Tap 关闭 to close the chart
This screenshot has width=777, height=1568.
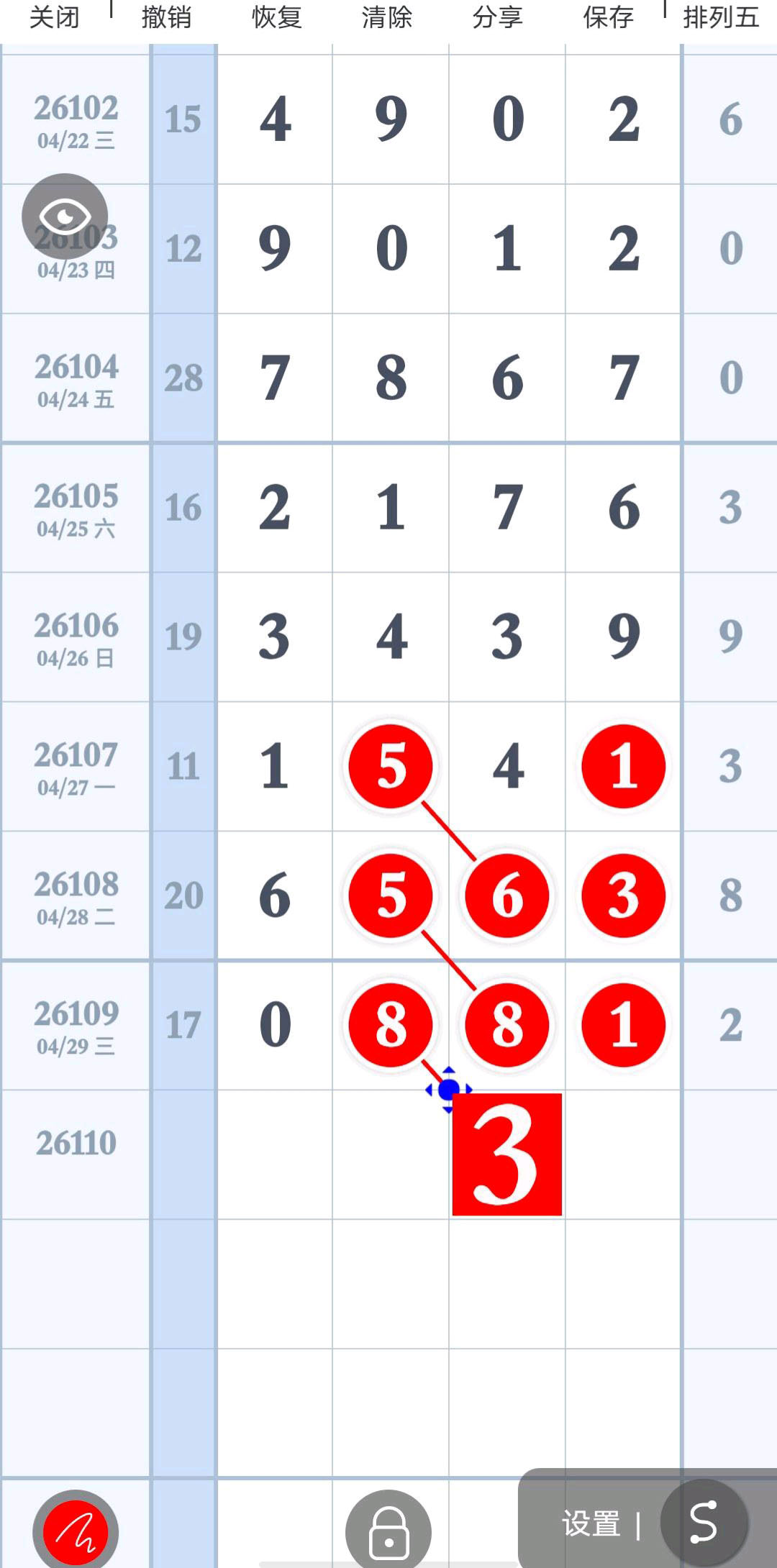click(55, 17)
